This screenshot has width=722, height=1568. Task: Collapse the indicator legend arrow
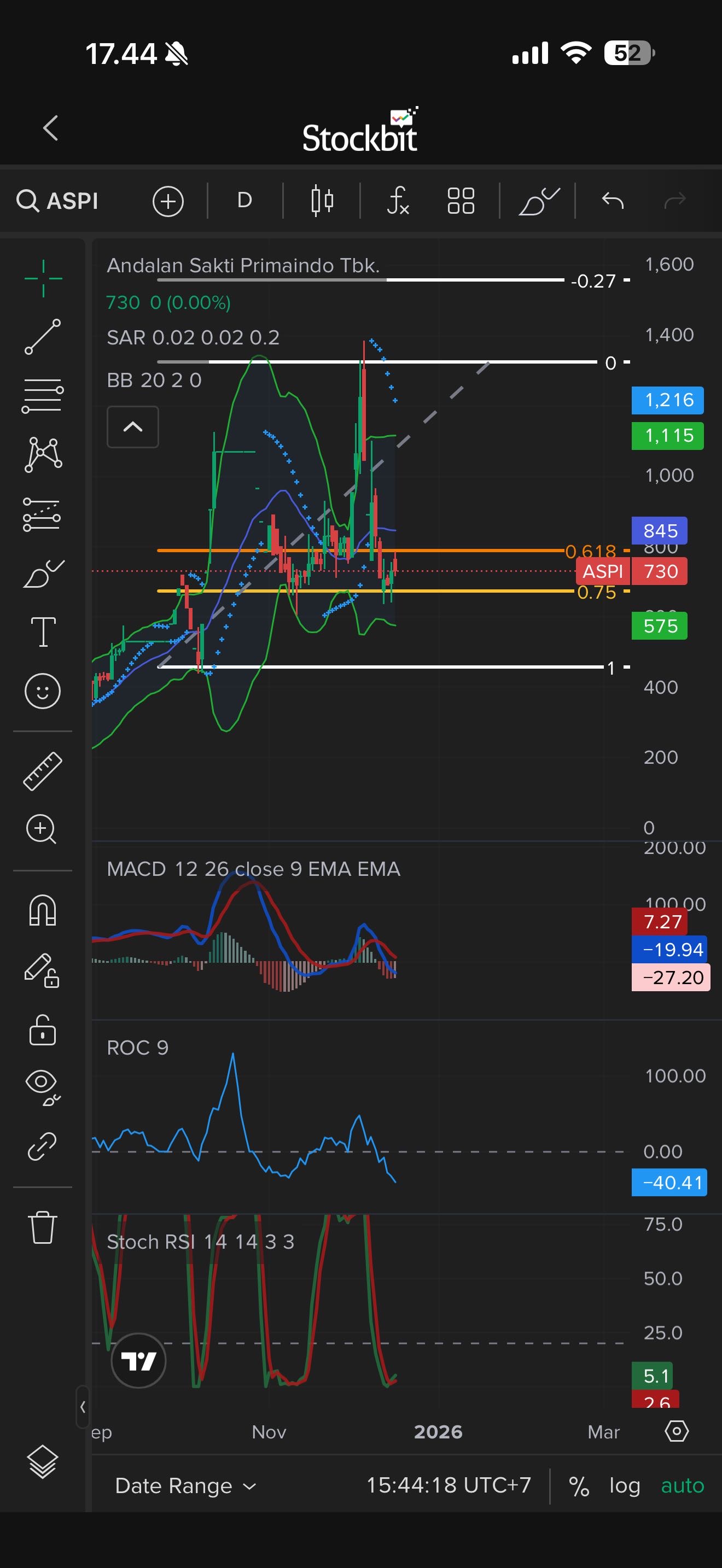(133, 426)
